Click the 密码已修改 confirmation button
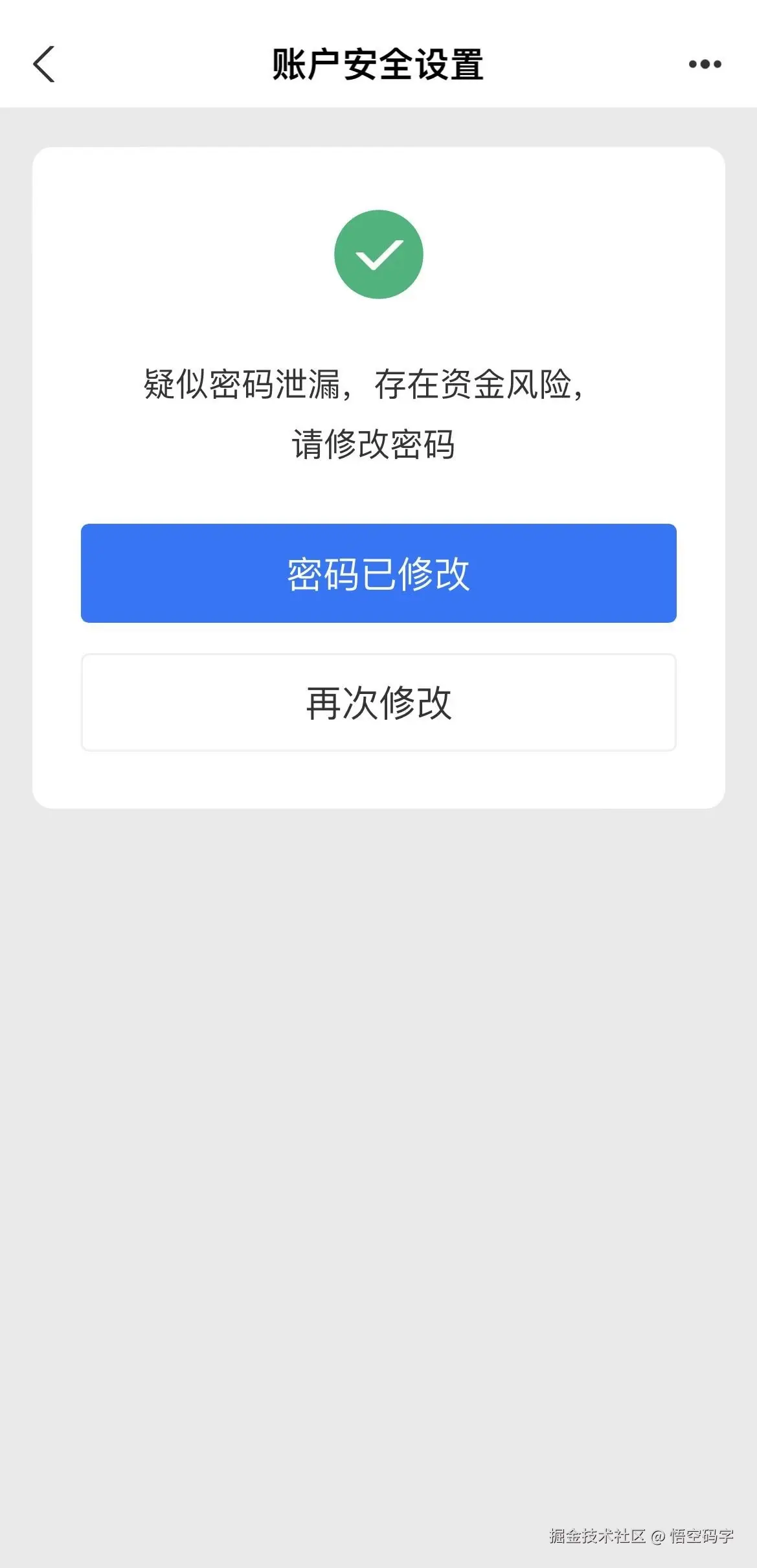The height and width of the screenshot is (1568, 757). coord(378,573)
